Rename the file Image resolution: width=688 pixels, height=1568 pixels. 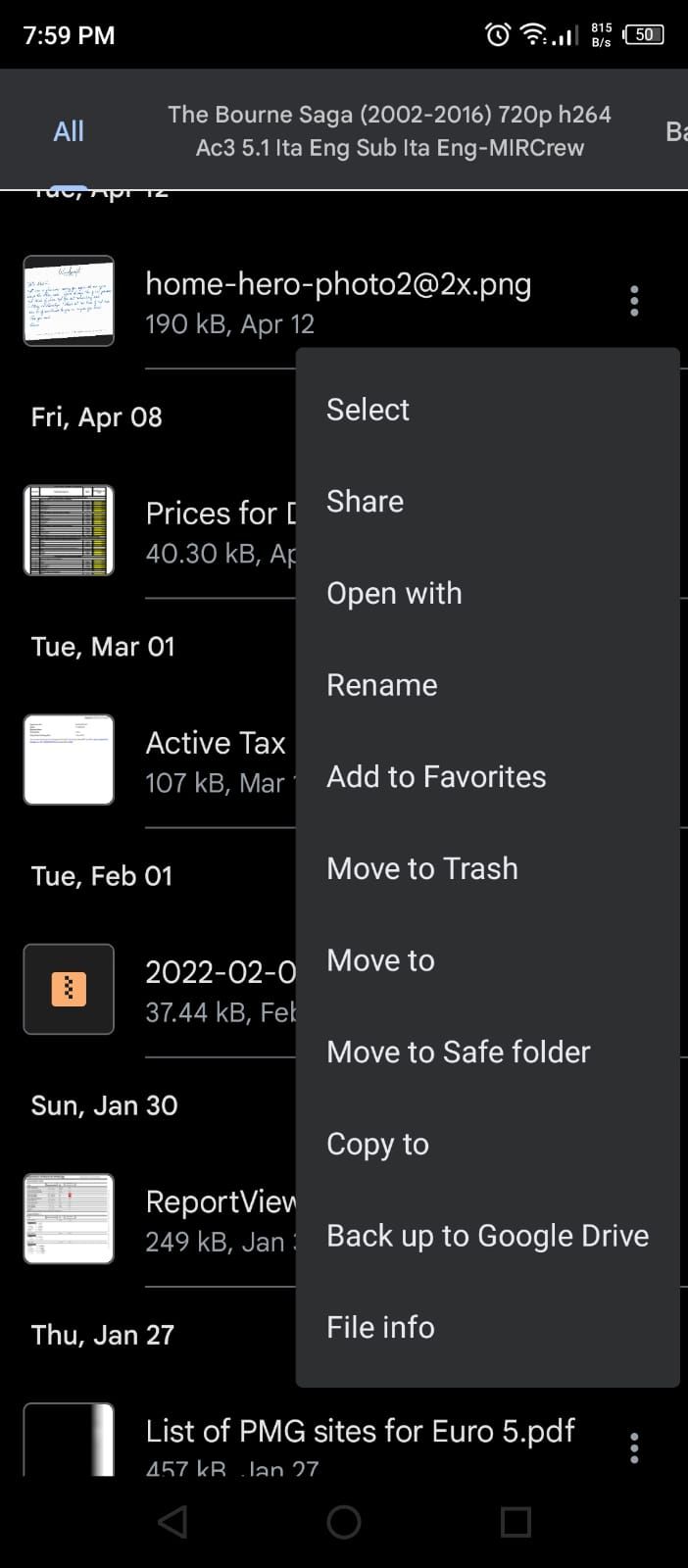click(382, 685)
